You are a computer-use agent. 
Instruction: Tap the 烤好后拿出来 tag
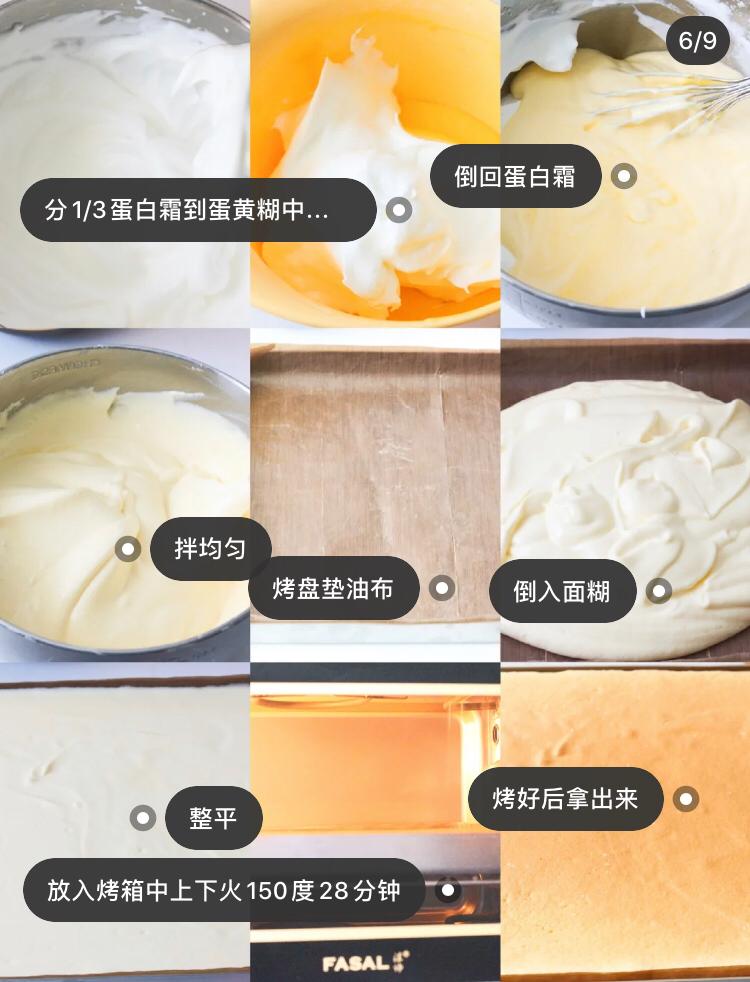(565, 799)
